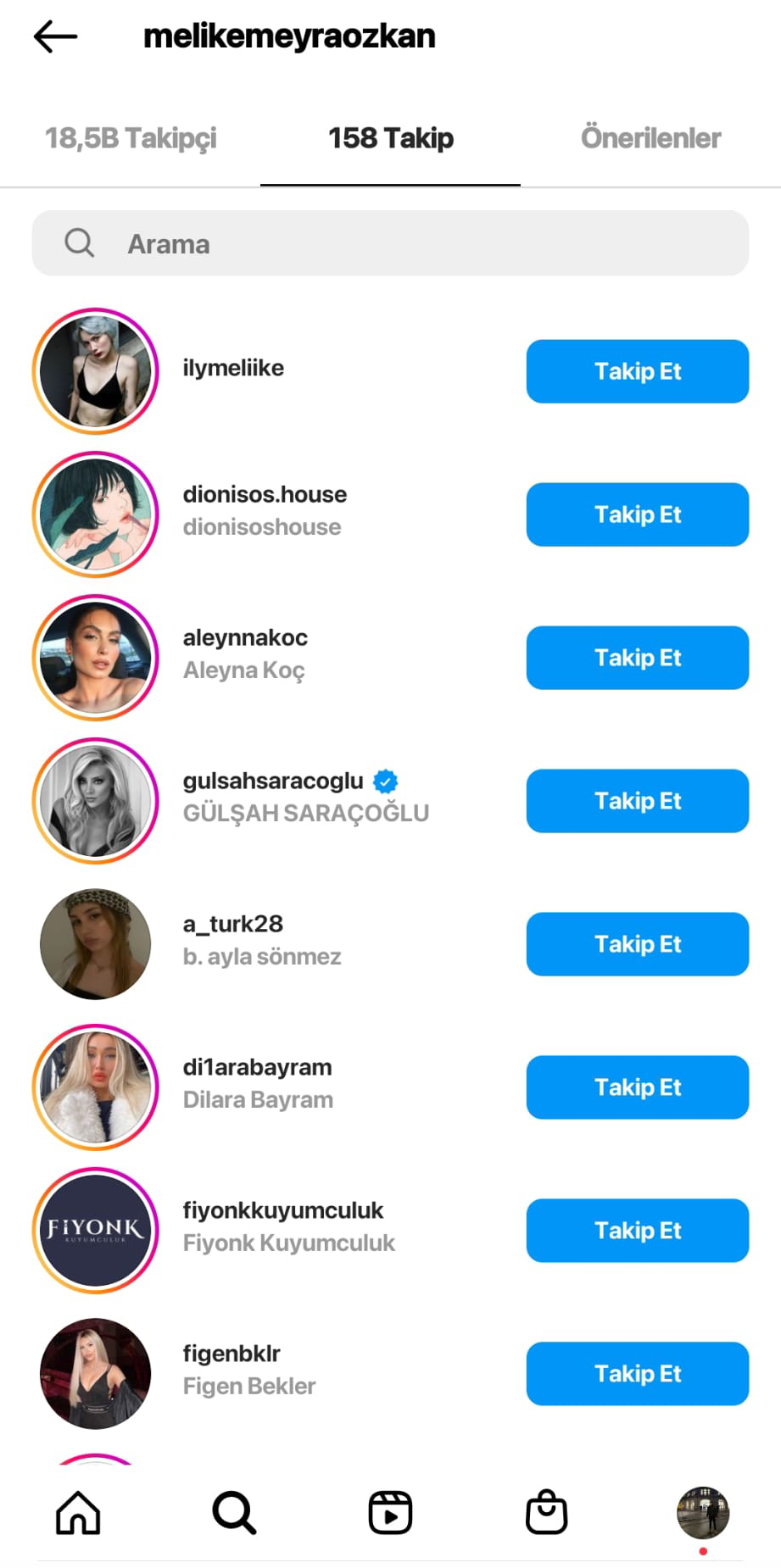Viewport: 781px width, 1568px height.
Task: Open the Home tab
Action: point(78,1513)
